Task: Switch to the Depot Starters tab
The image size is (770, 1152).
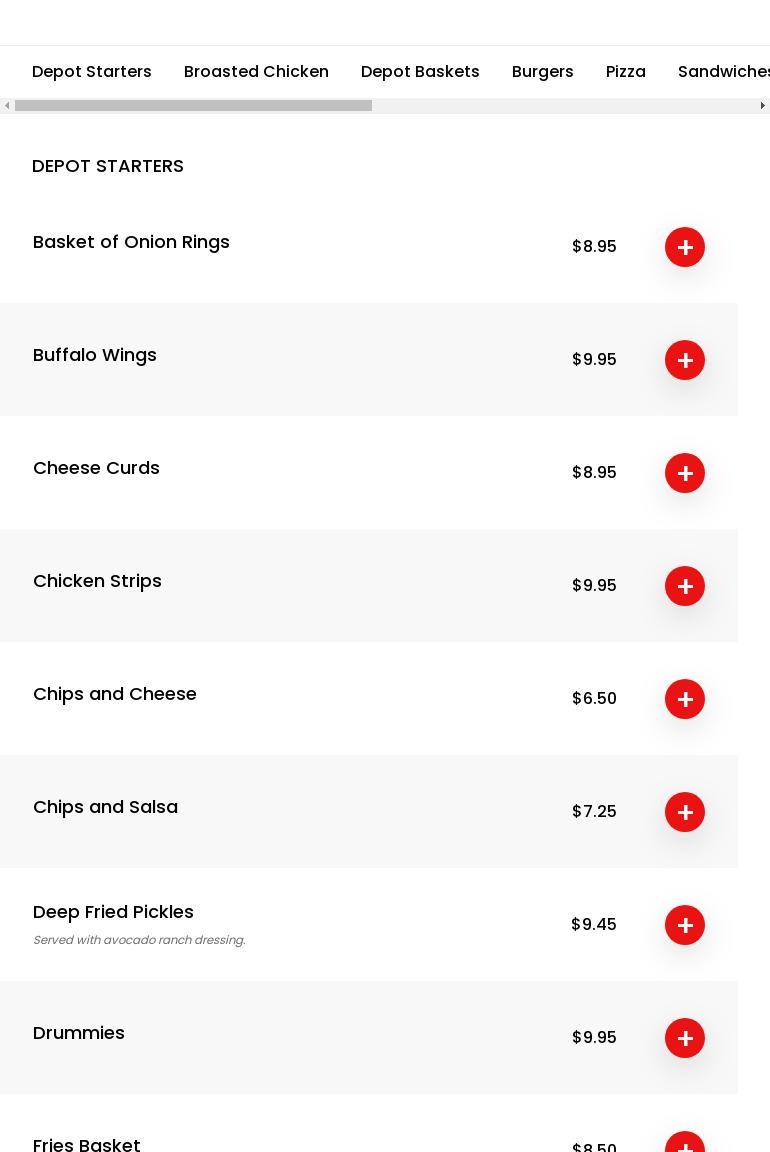Action: click(92, 72)
